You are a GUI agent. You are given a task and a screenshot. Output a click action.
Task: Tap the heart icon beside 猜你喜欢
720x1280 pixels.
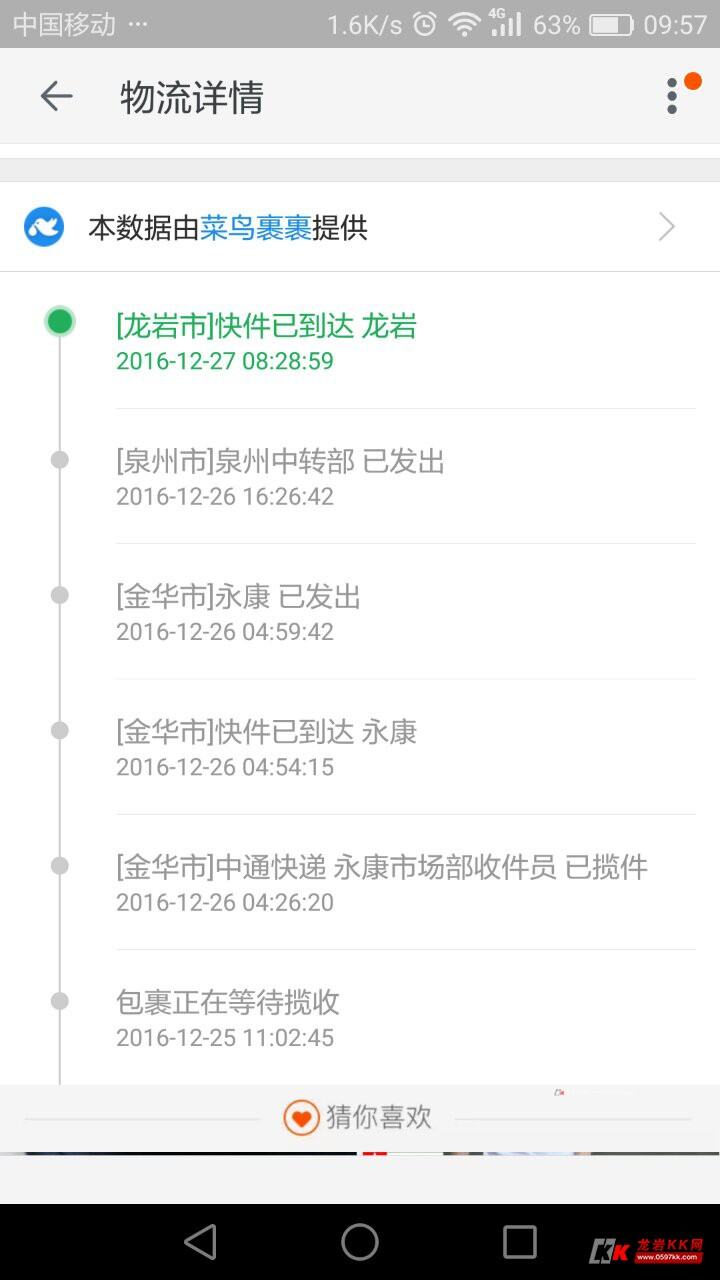[x=300, y=1118]
